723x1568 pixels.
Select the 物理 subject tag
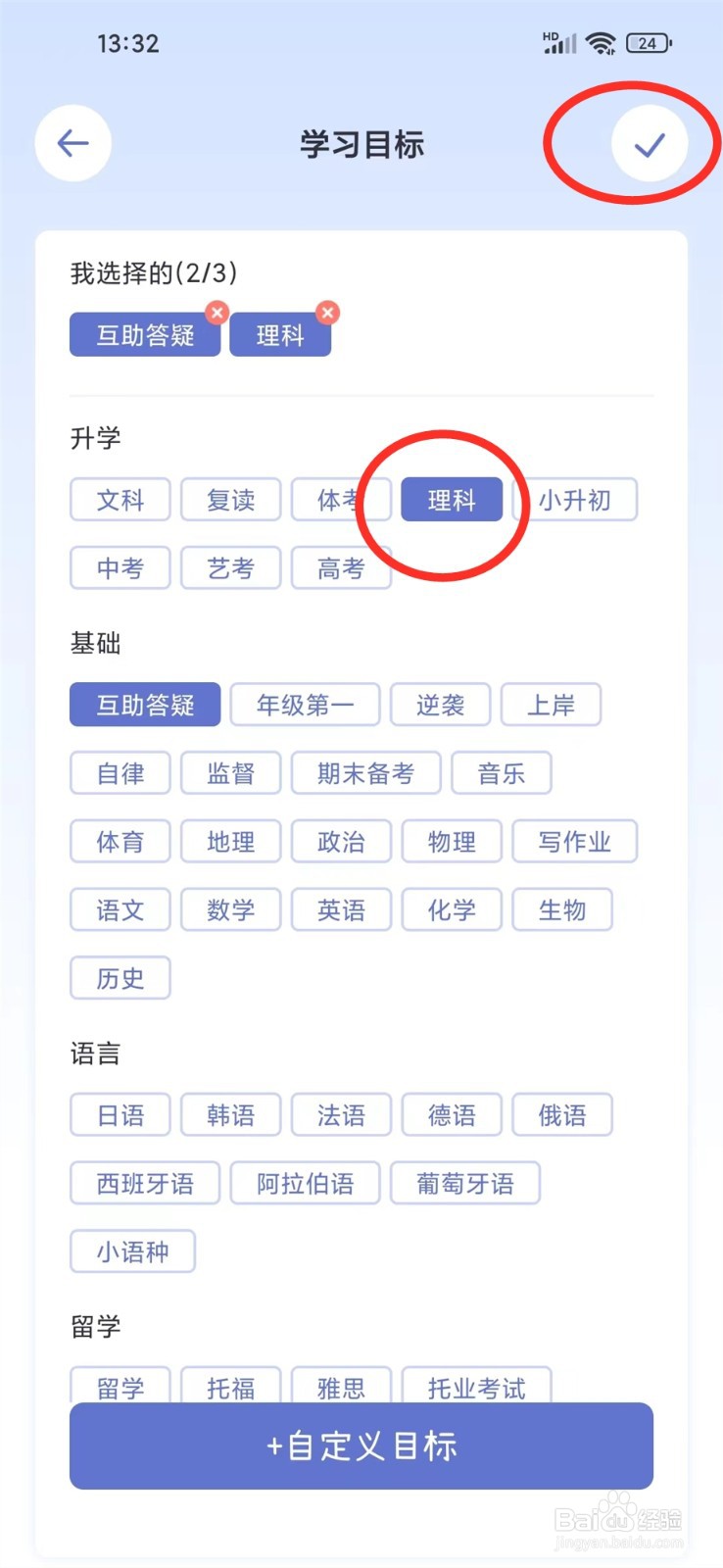coord(451,841)
